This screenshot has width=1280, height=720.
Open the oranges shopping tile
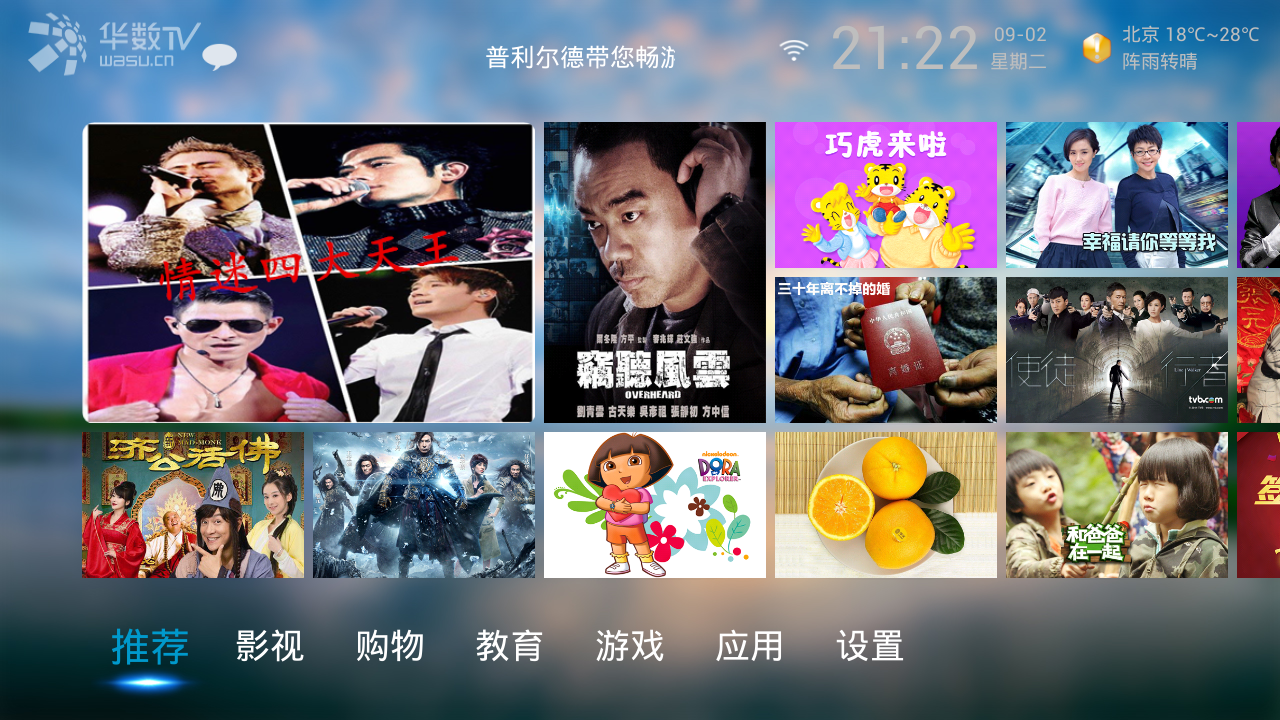click(885, 505)
